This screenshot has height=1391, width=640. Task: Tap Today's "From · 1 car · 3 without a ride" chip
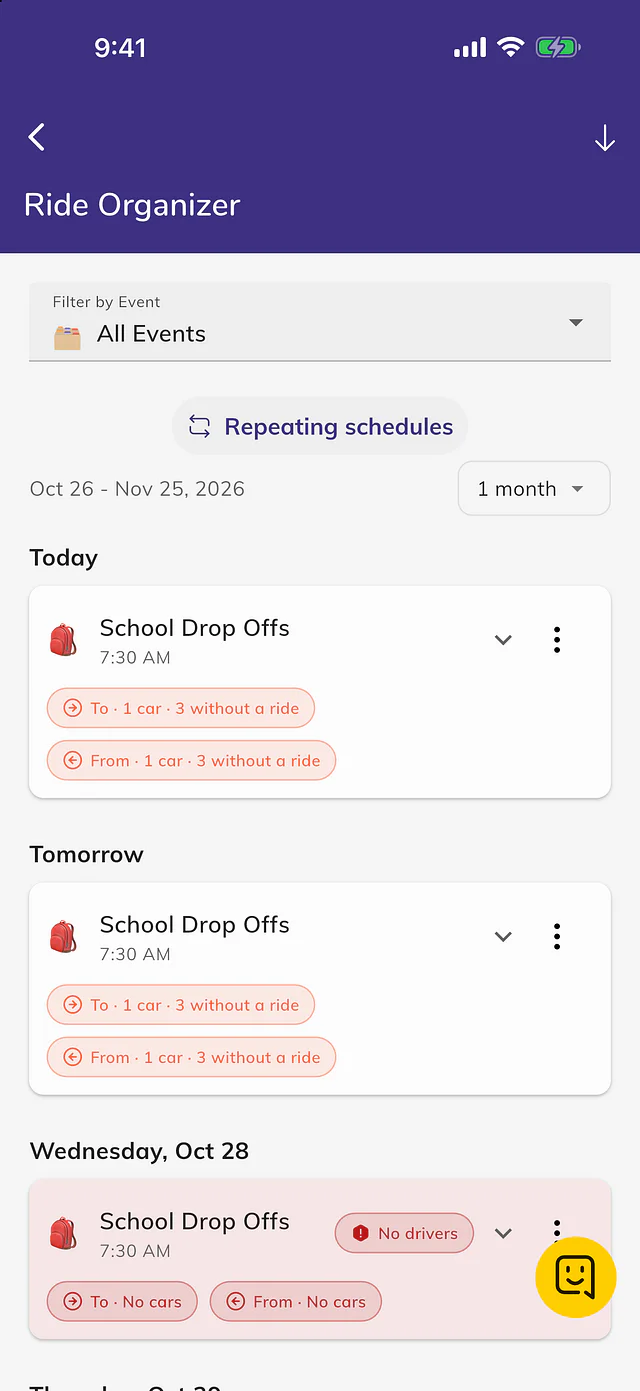(191, 761)
